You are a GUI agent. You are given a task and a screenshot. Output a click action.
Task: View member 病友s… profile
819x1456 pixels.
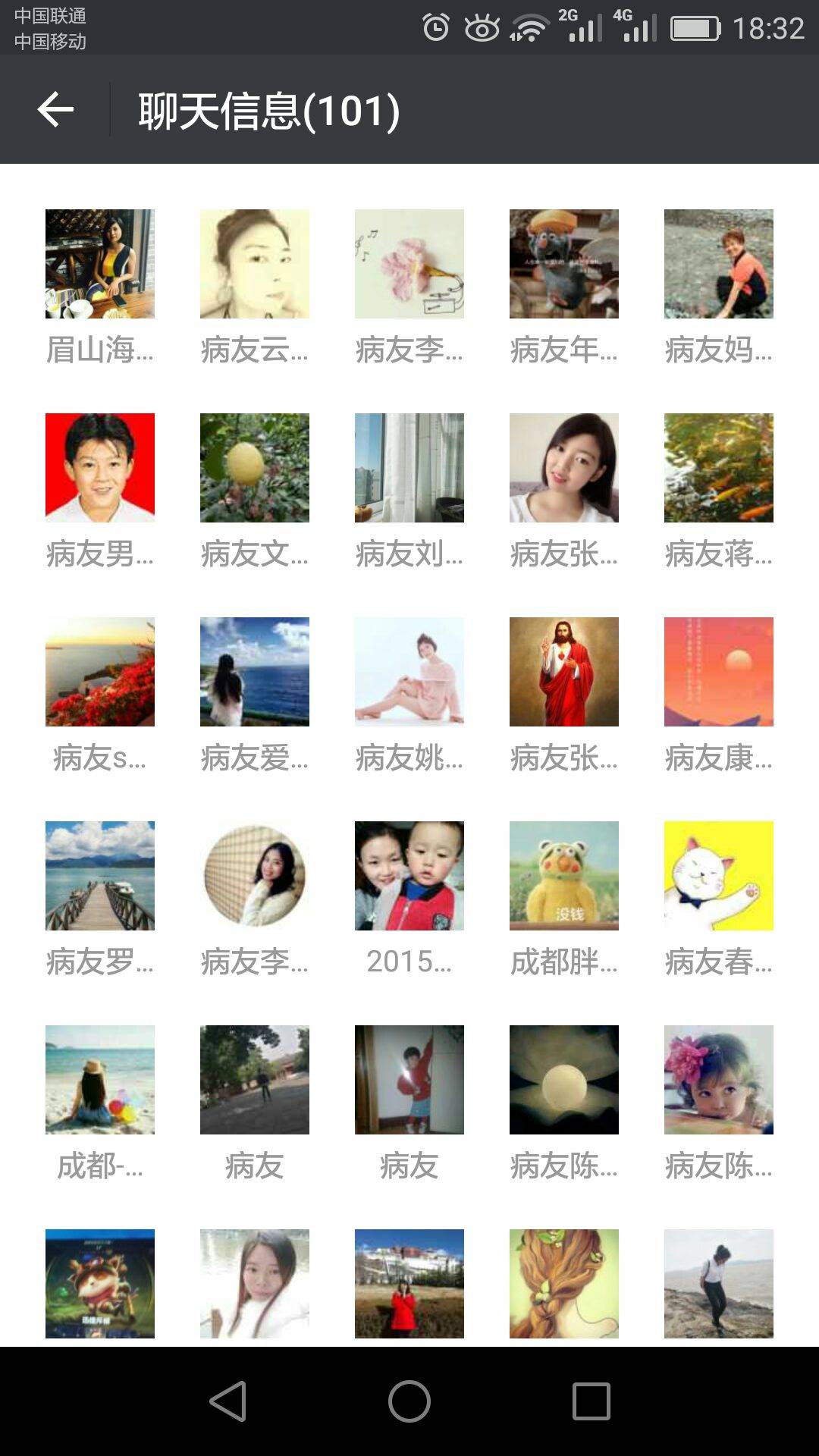(100, 672)
